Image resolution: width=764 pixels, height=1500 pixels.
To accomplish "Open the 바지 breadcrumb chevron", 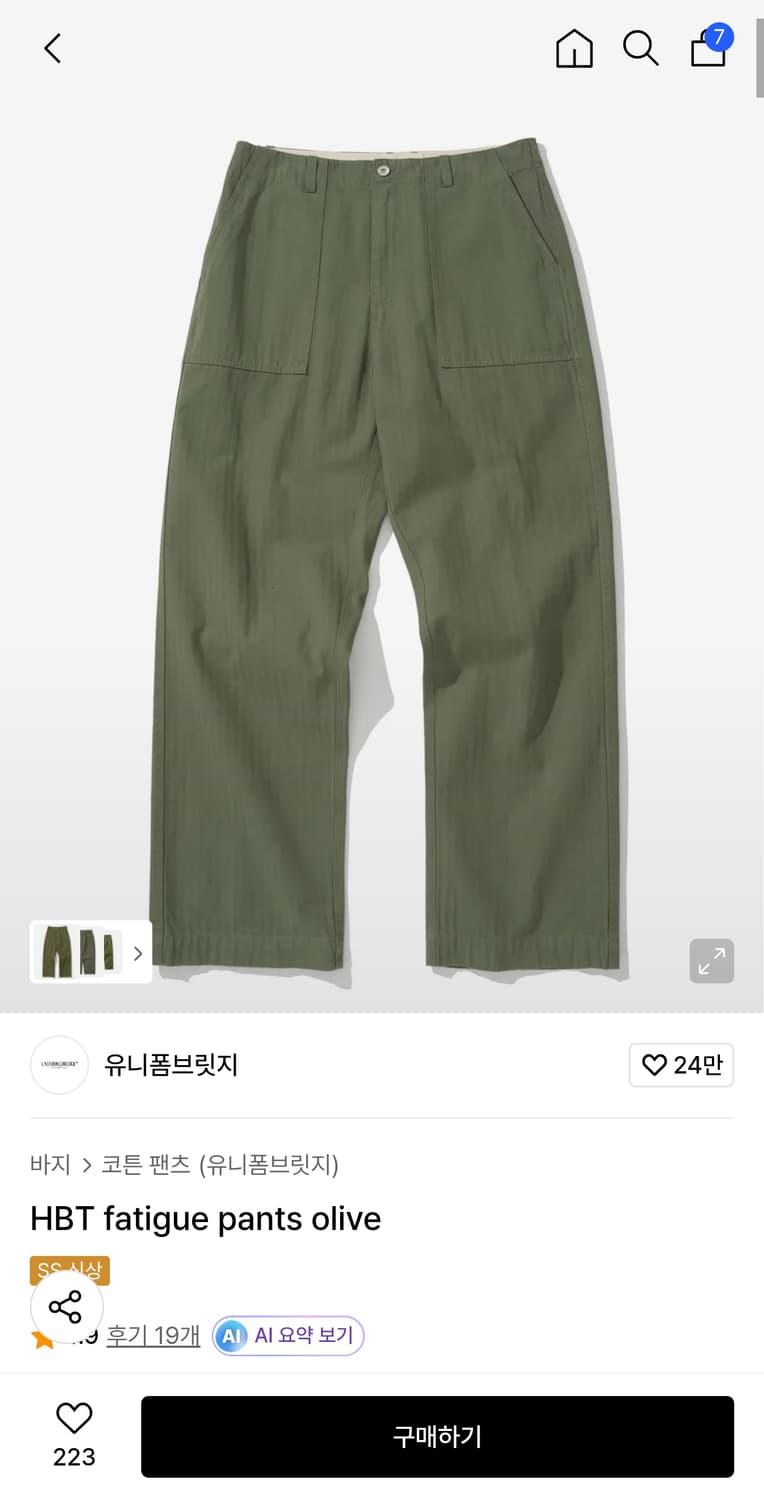I will tap(88, 1165).
